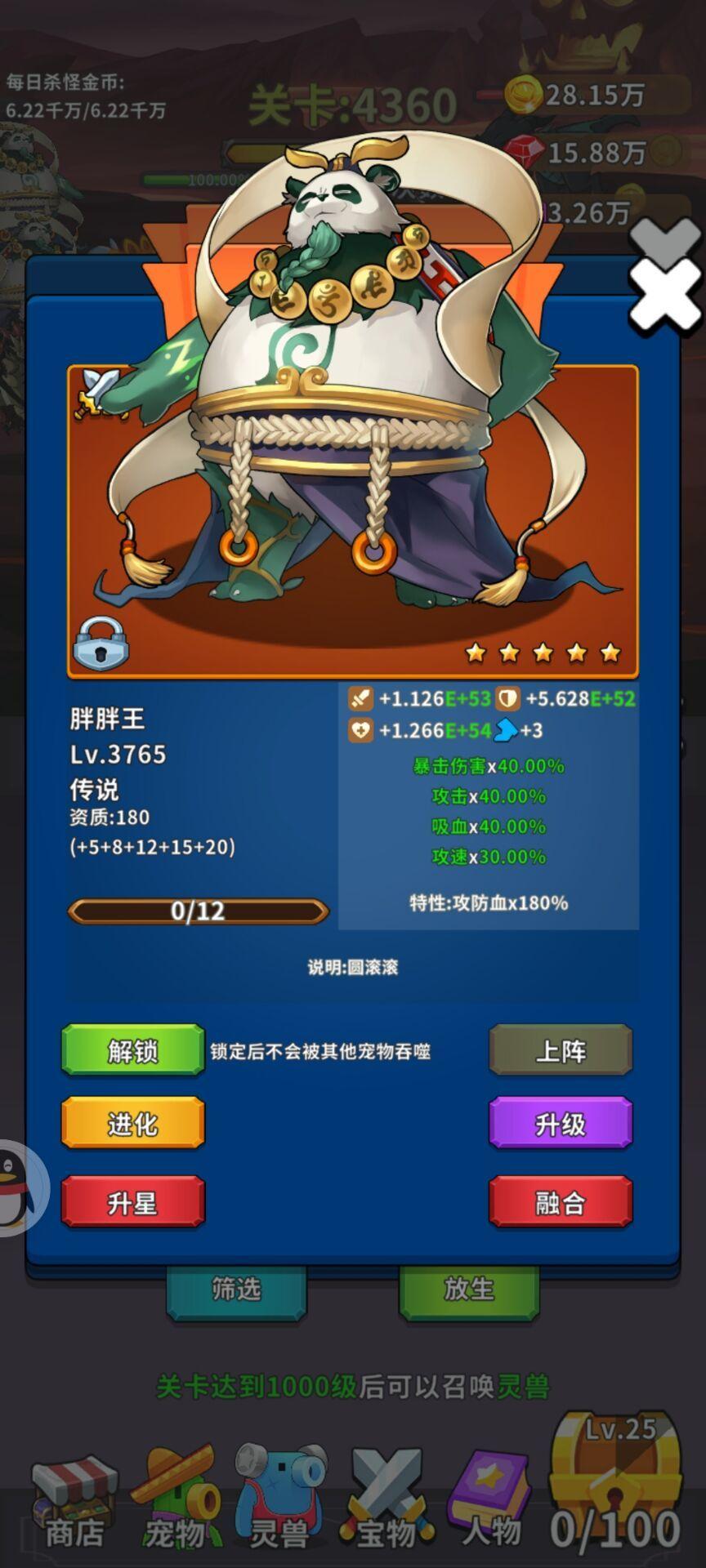Switch to the 人物 character tab
The image size is (706, 1568).
click(490, 1503)
